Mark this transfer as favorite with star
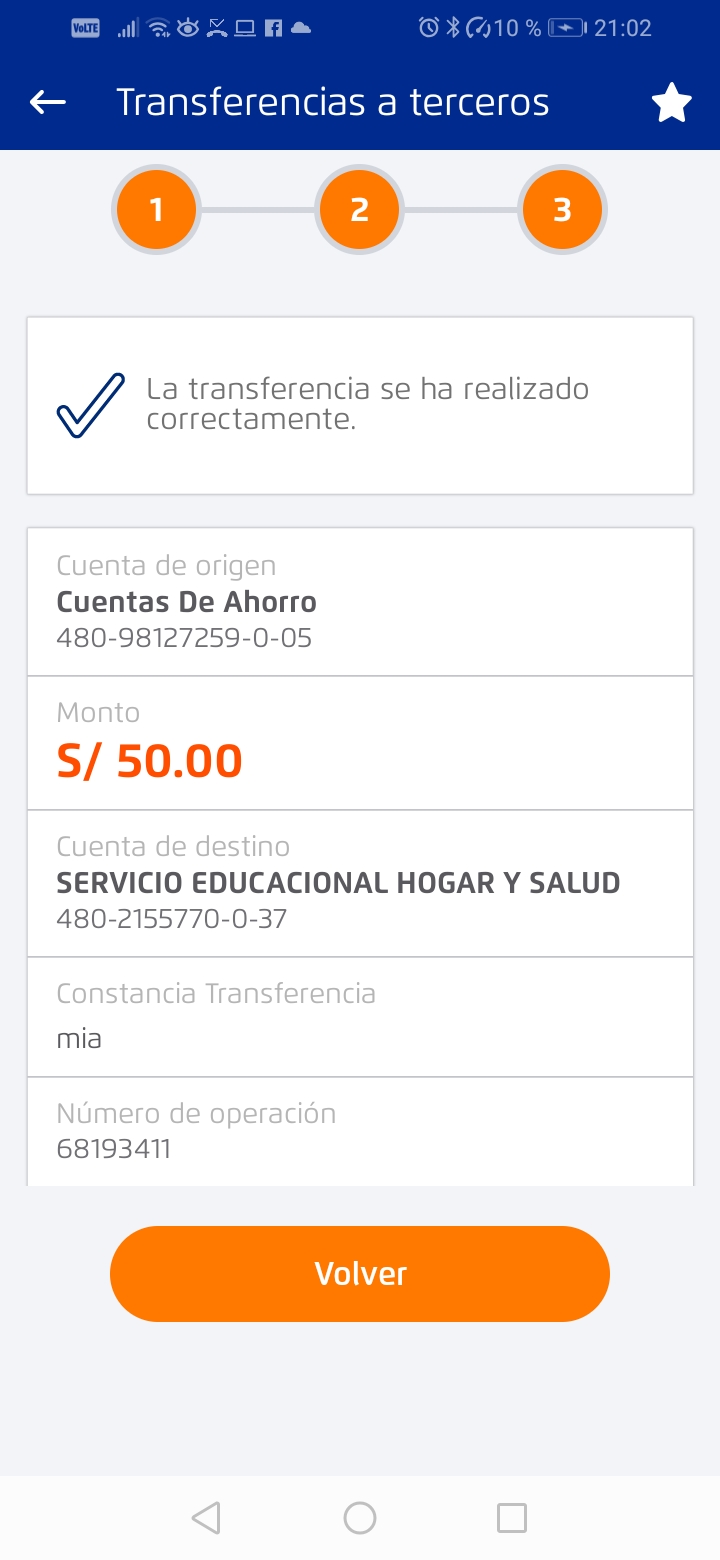The width and height of the screenshot is (720, 1560). (x=671, y=103)
